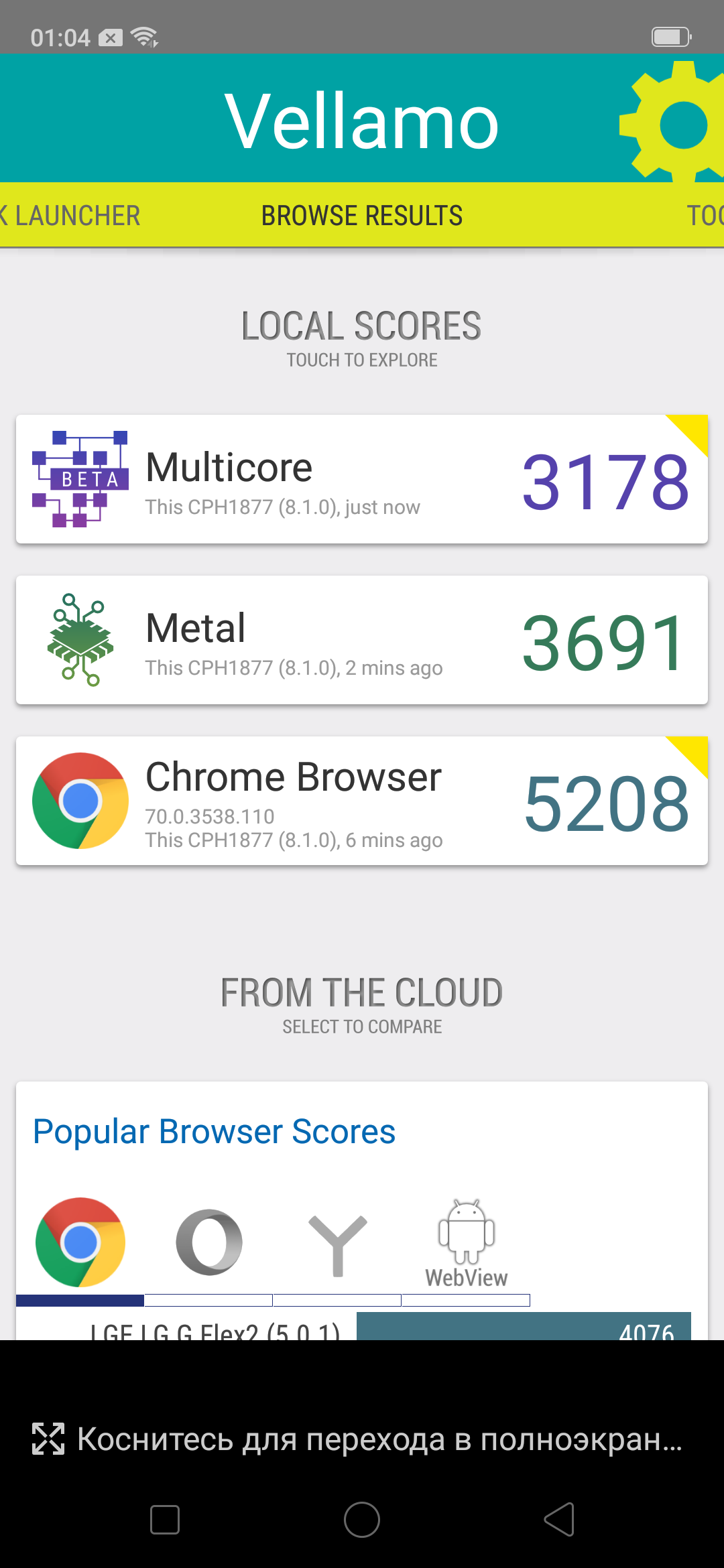
Task: Open the Multicore score card
Action: [x=362, y=479]
